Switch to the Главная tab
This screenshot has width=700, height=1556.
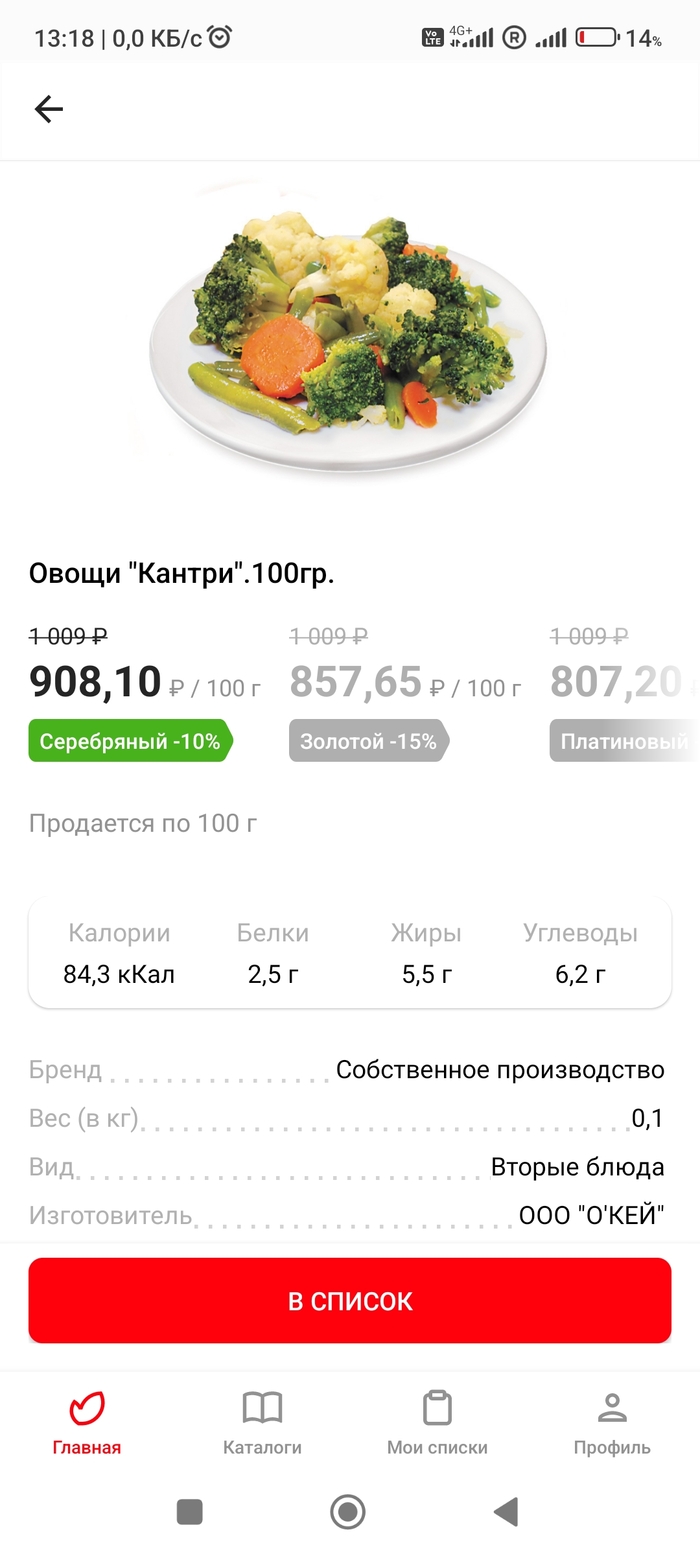click(87, 1421)
